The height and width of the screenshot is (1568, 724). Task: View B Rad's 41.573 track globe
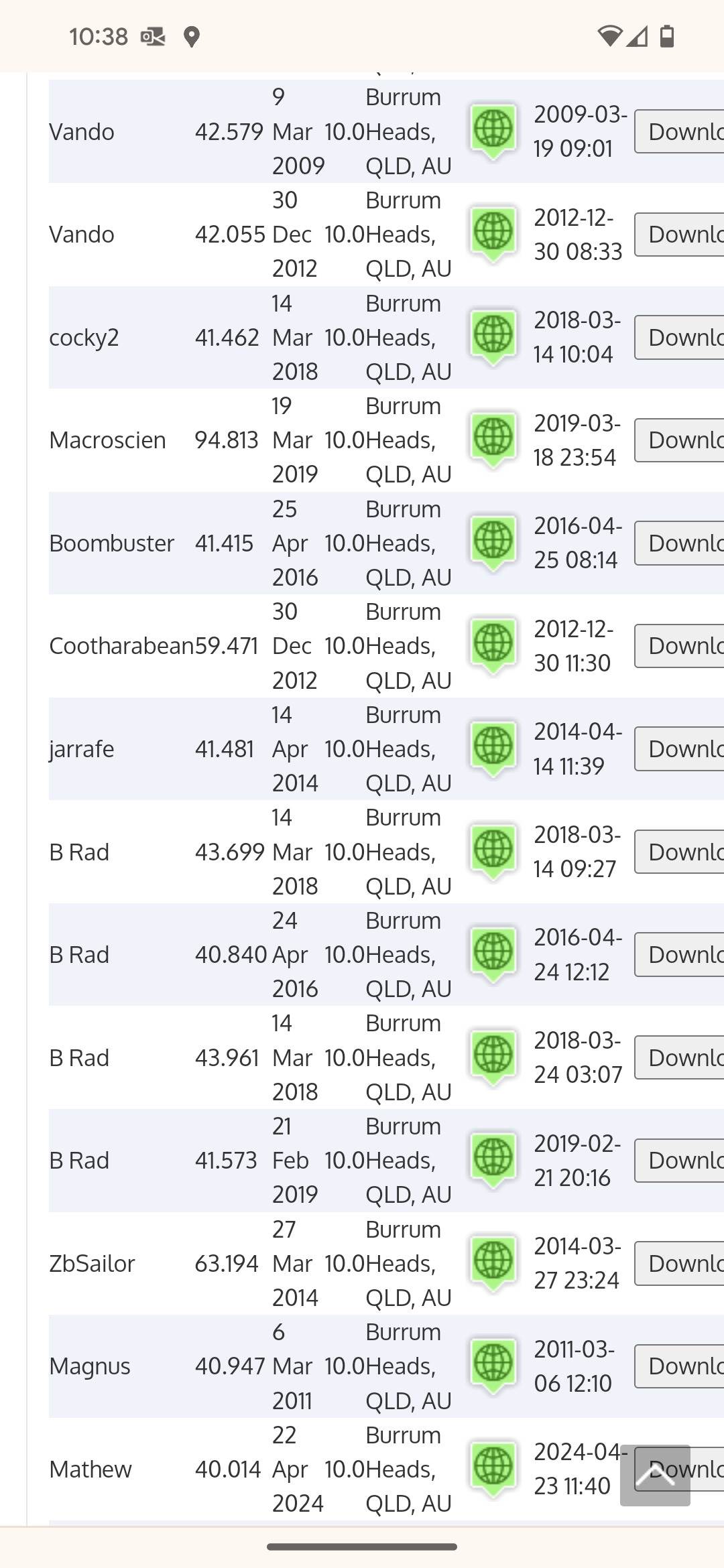click(x=493, y=1159)
